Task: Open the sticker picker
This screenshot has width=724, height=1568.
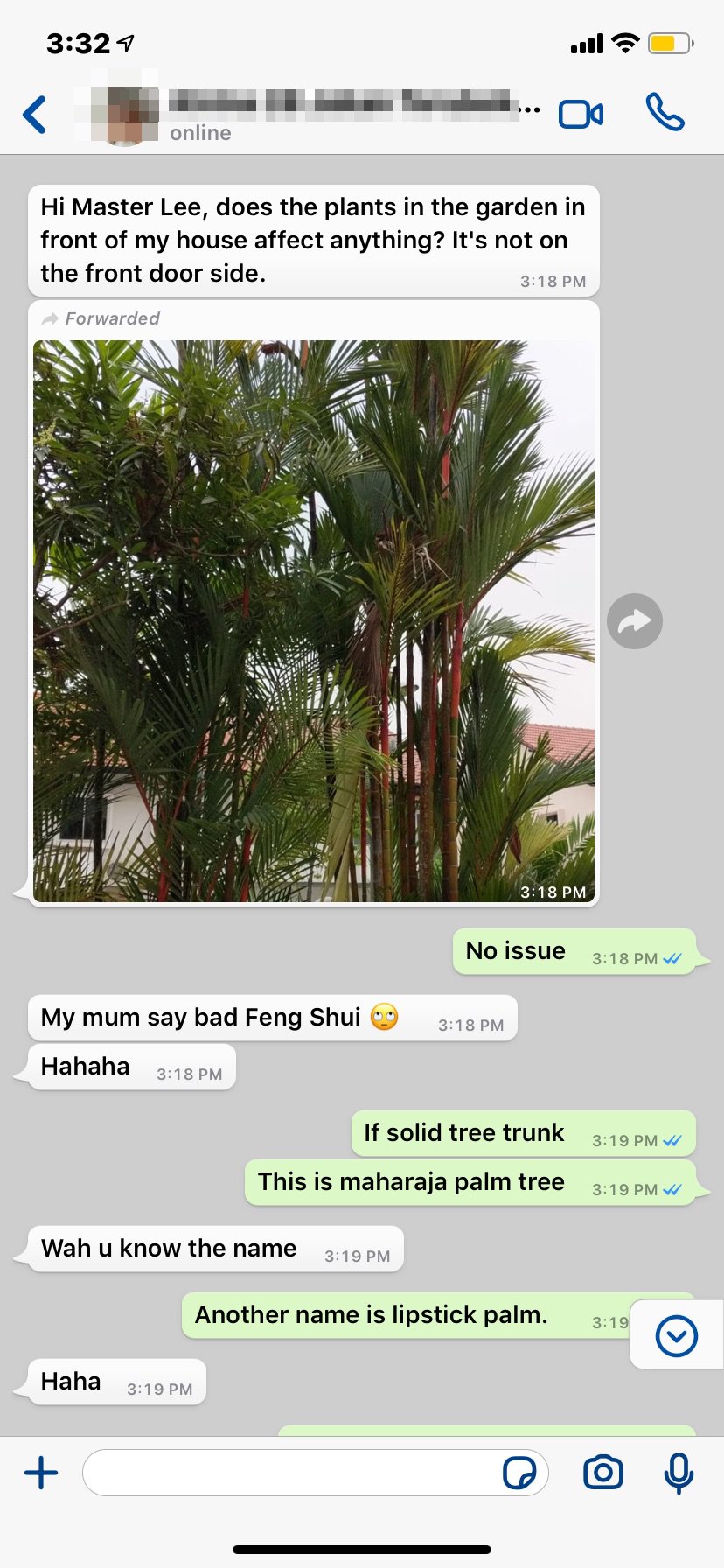Action: pos(519,1473)
